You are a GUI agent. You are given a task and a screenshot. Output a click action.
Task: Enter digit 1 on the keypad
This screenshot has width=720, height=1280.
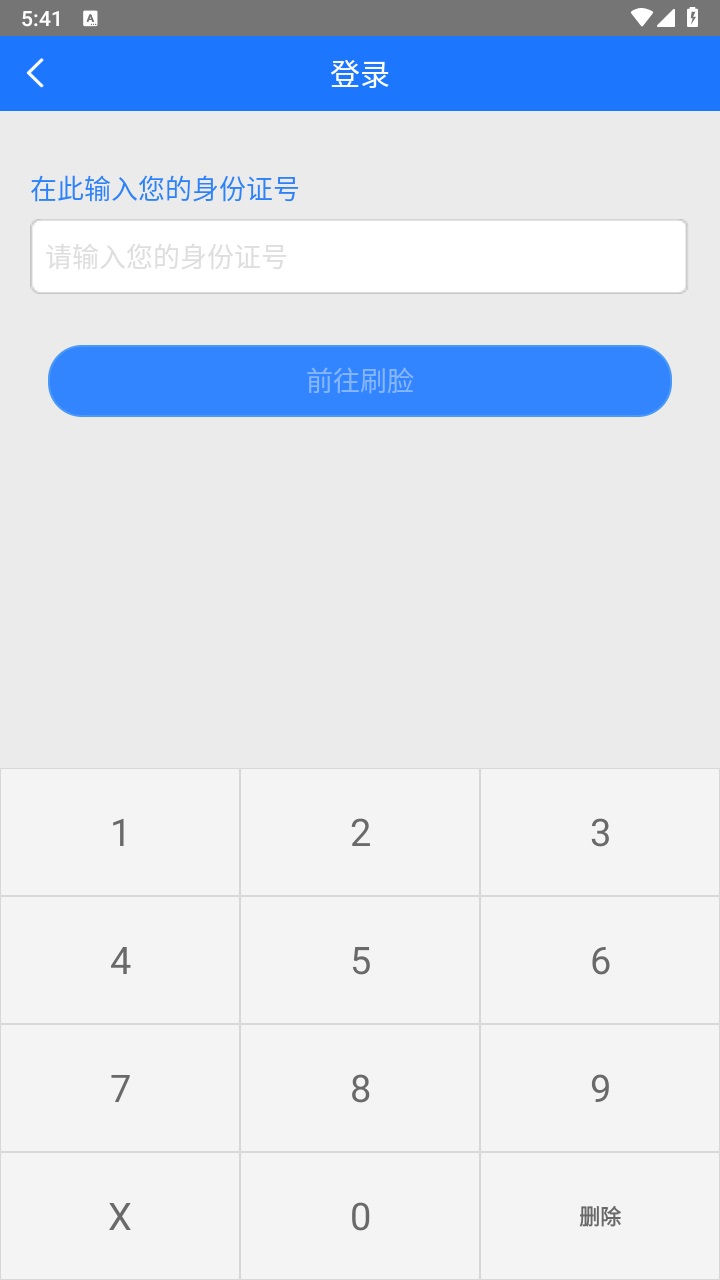[120, 832]
